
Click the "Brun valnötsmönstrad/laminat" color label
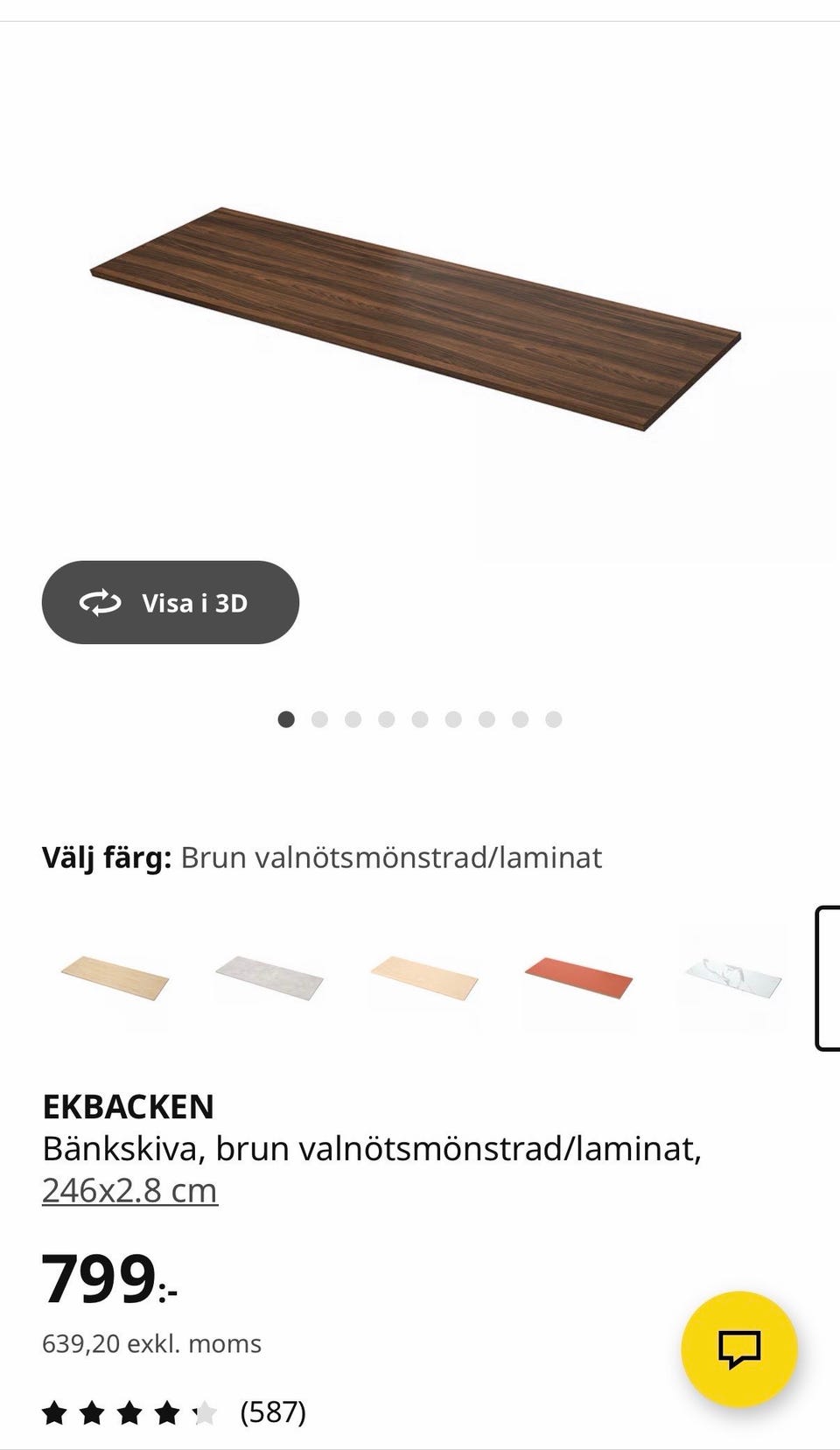[389, 858]
